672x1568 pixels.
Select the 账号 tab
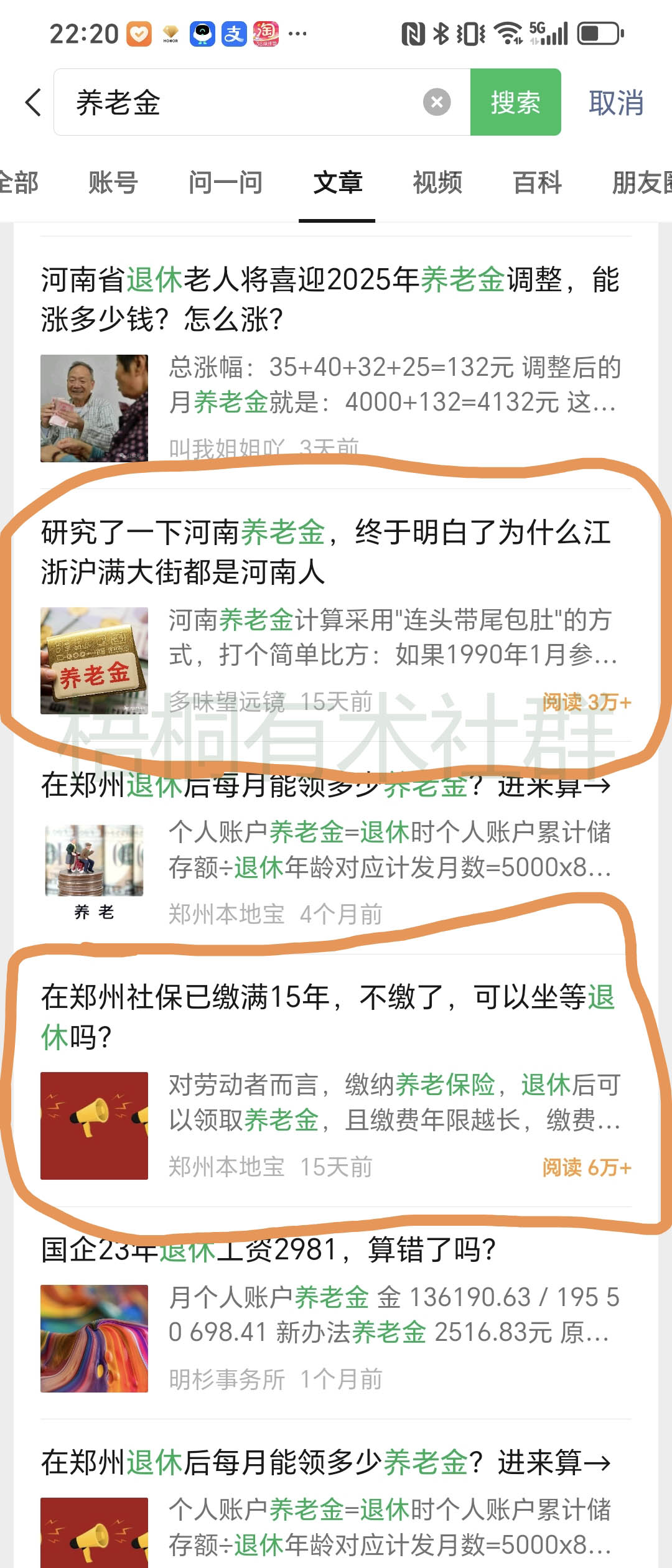coord(113,182)
